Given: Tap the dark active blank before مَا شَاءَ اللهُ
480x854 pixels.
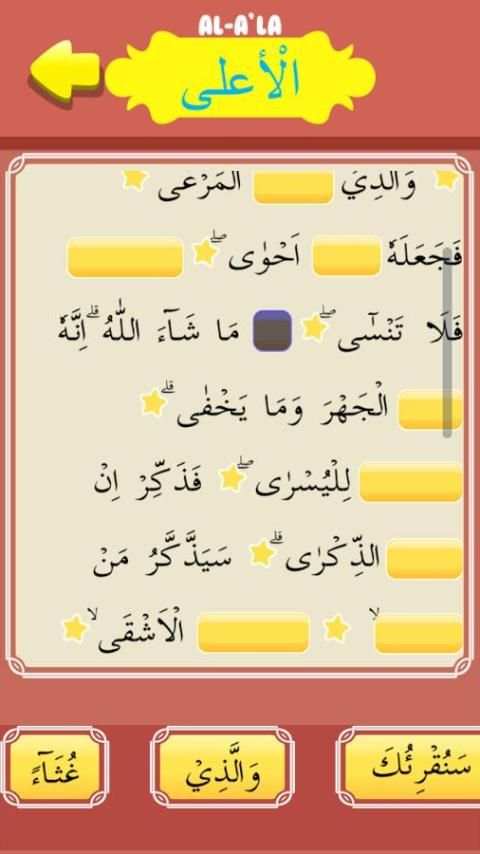Looking at the screenshot, I should tap(272, 330).
